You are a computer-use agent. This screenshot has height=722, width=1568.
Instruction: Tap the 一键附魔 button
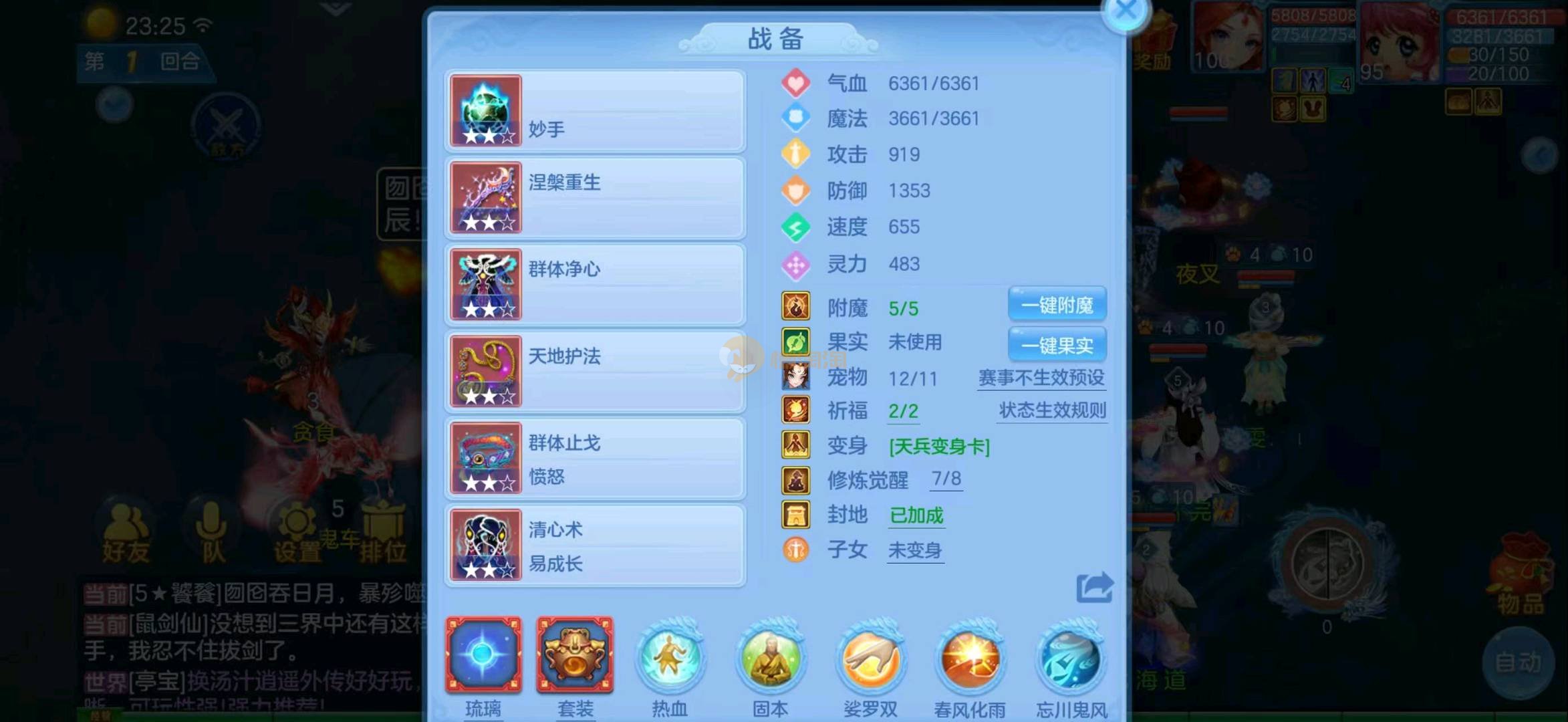click(1057, 306)
